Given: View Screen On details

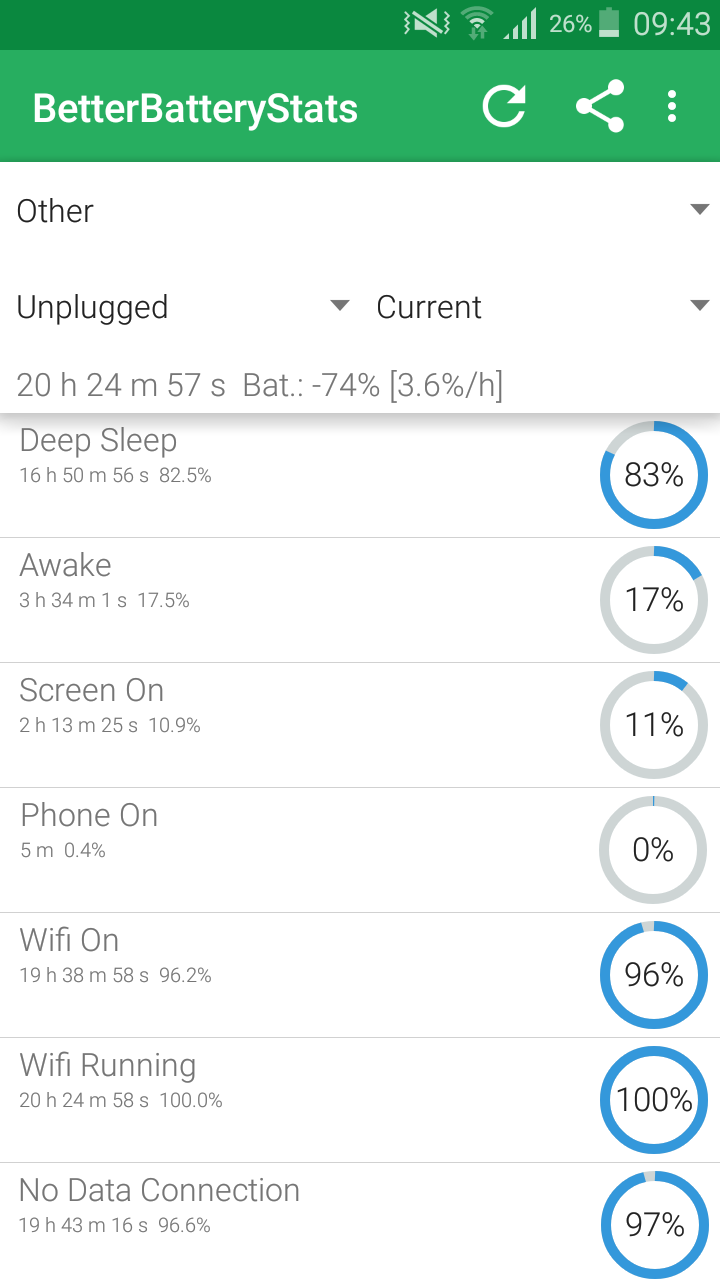Looking at the screenshot, I should [300, 725].
